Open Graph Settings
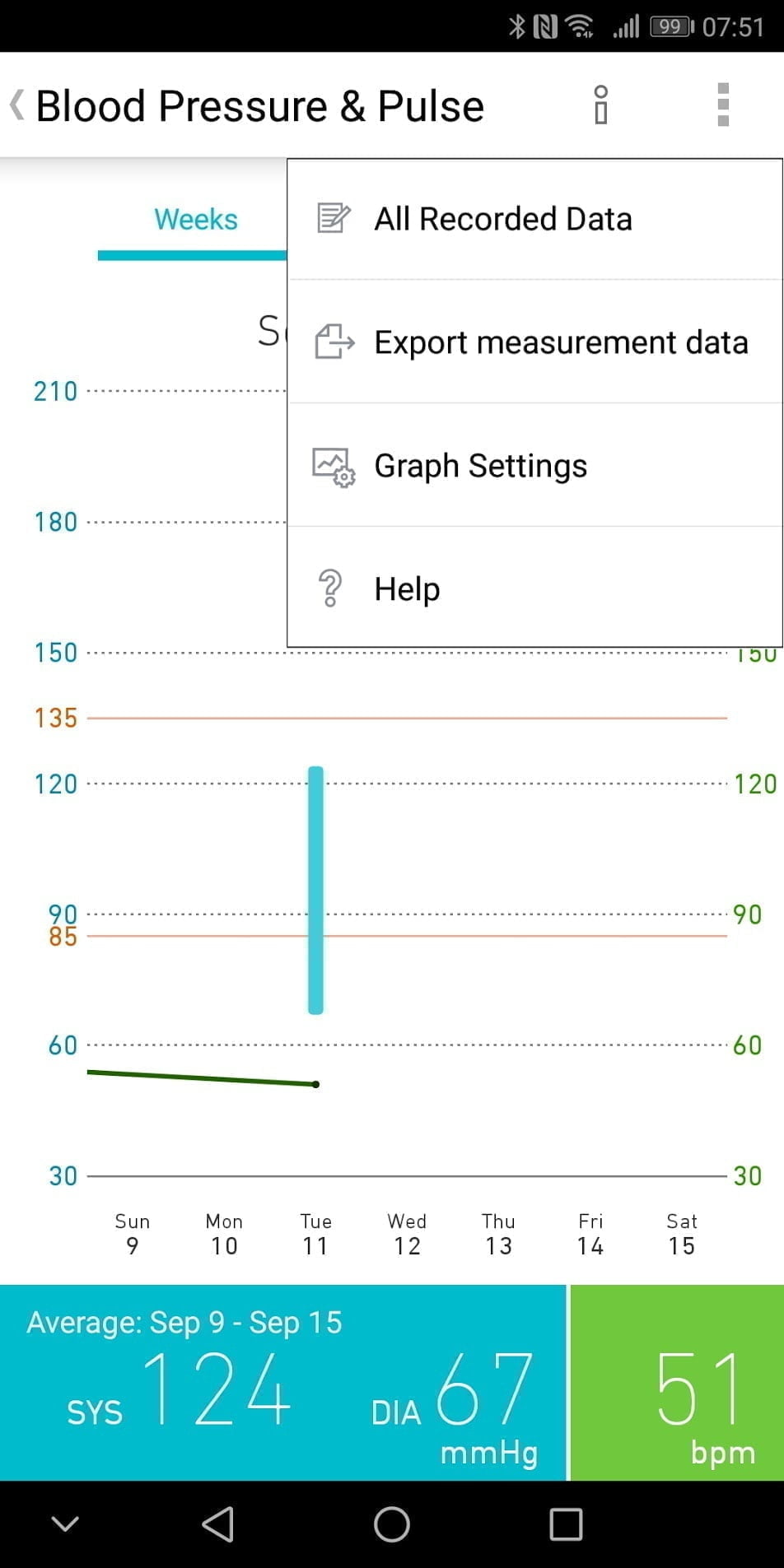 point(480,466)
